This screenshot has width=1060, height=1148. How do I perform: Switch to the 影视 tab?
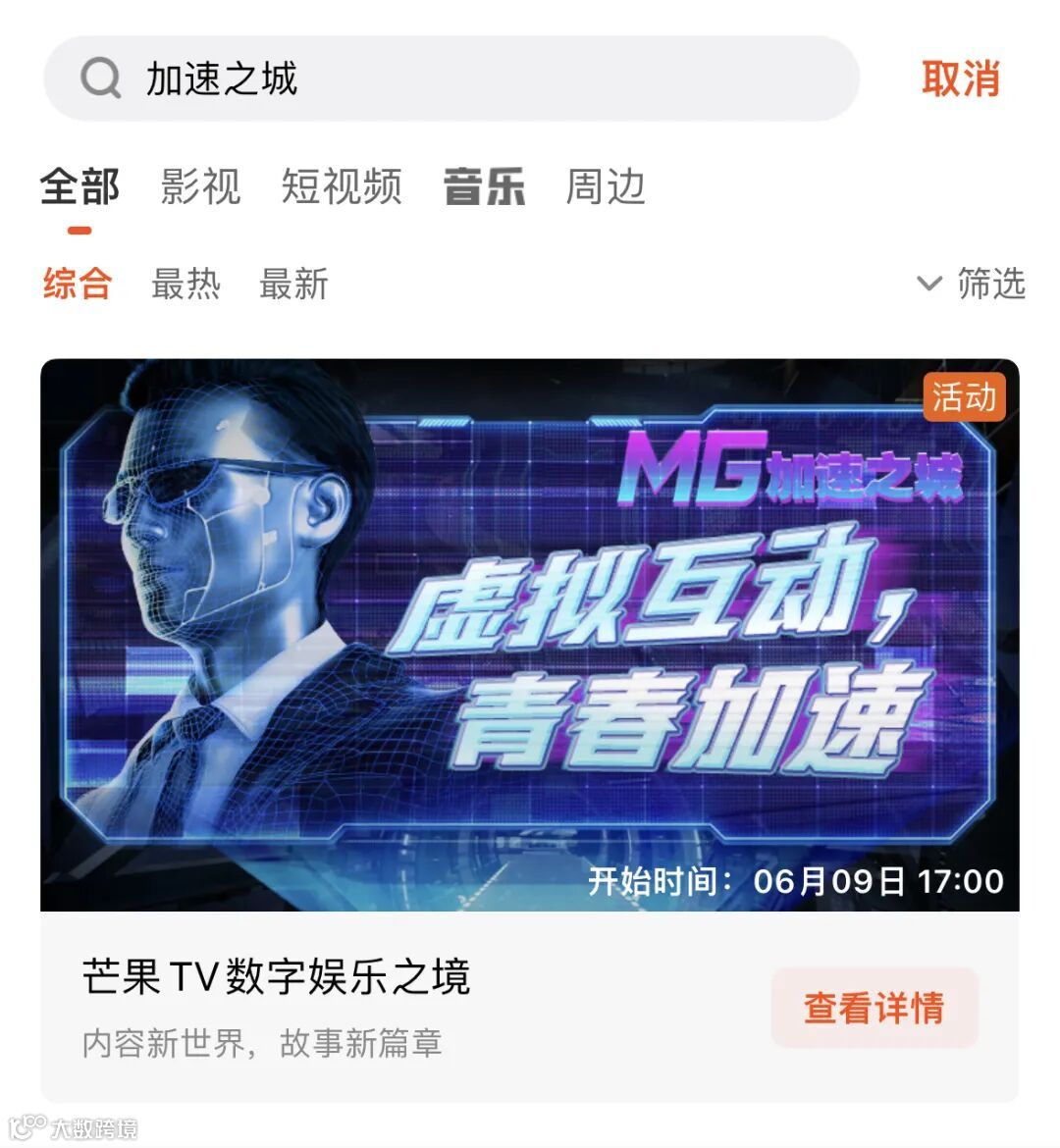pos(200,186)
